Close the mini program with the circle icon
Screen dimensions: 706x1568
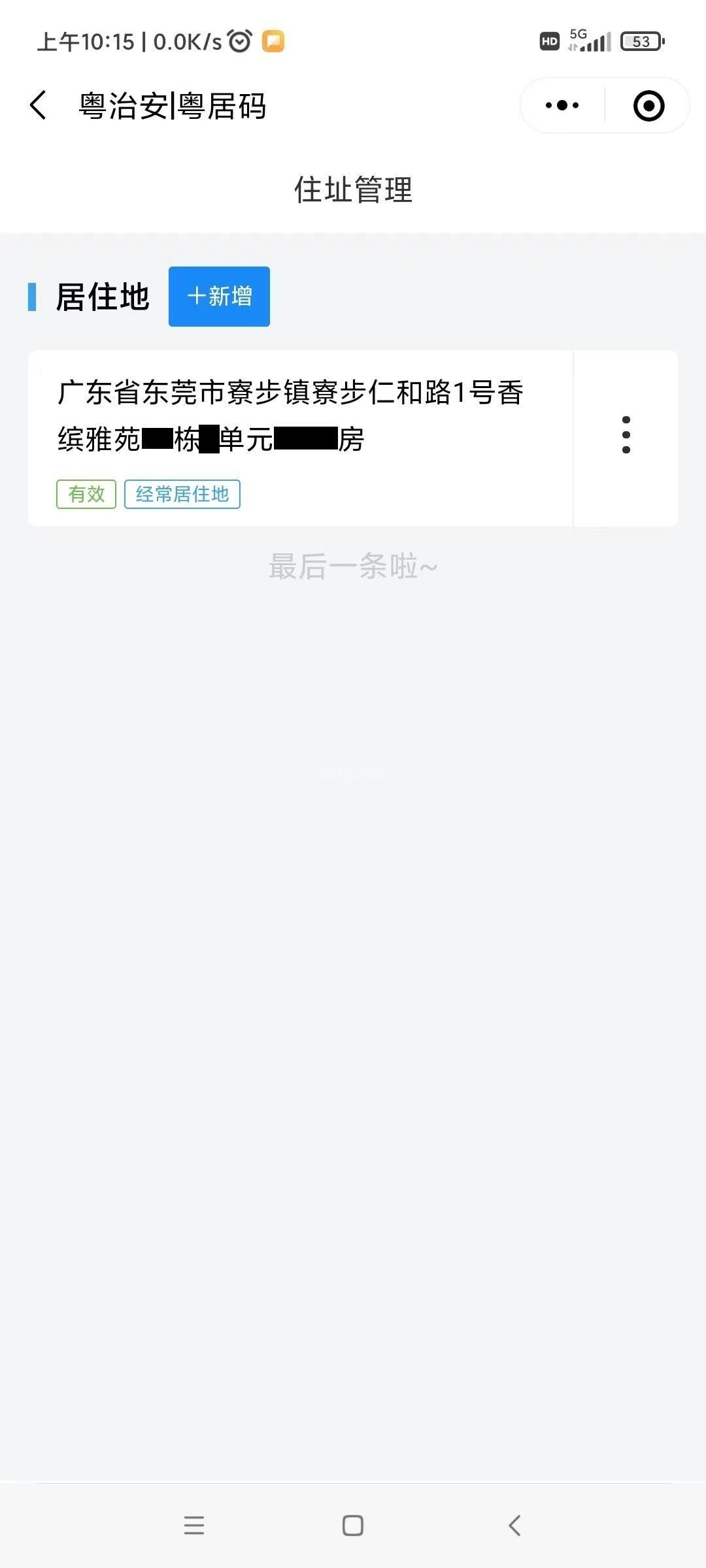tap(648, 106)
